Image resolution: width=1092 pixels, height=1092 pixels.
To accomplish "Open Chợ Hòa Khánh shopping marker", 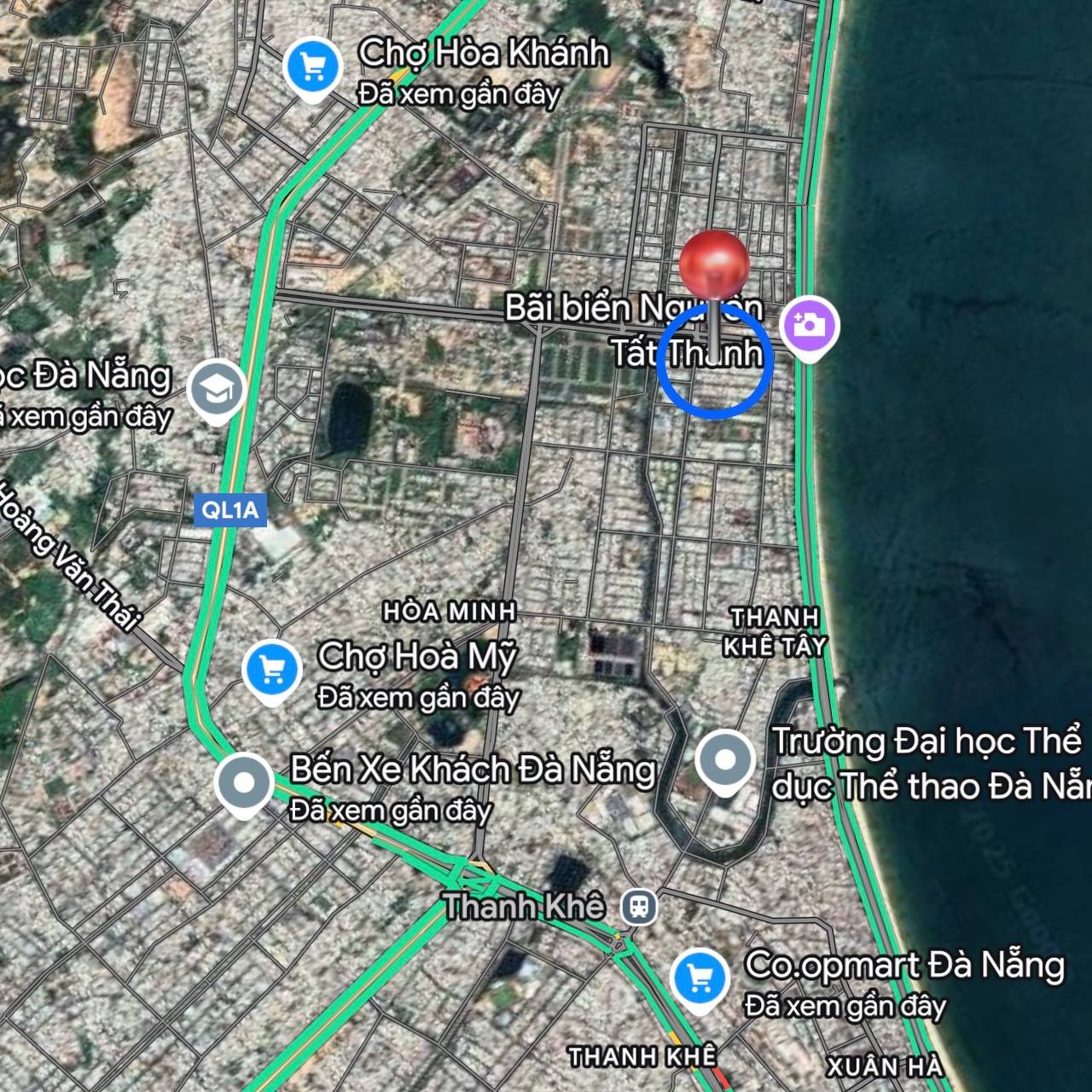I will point(312,67).
